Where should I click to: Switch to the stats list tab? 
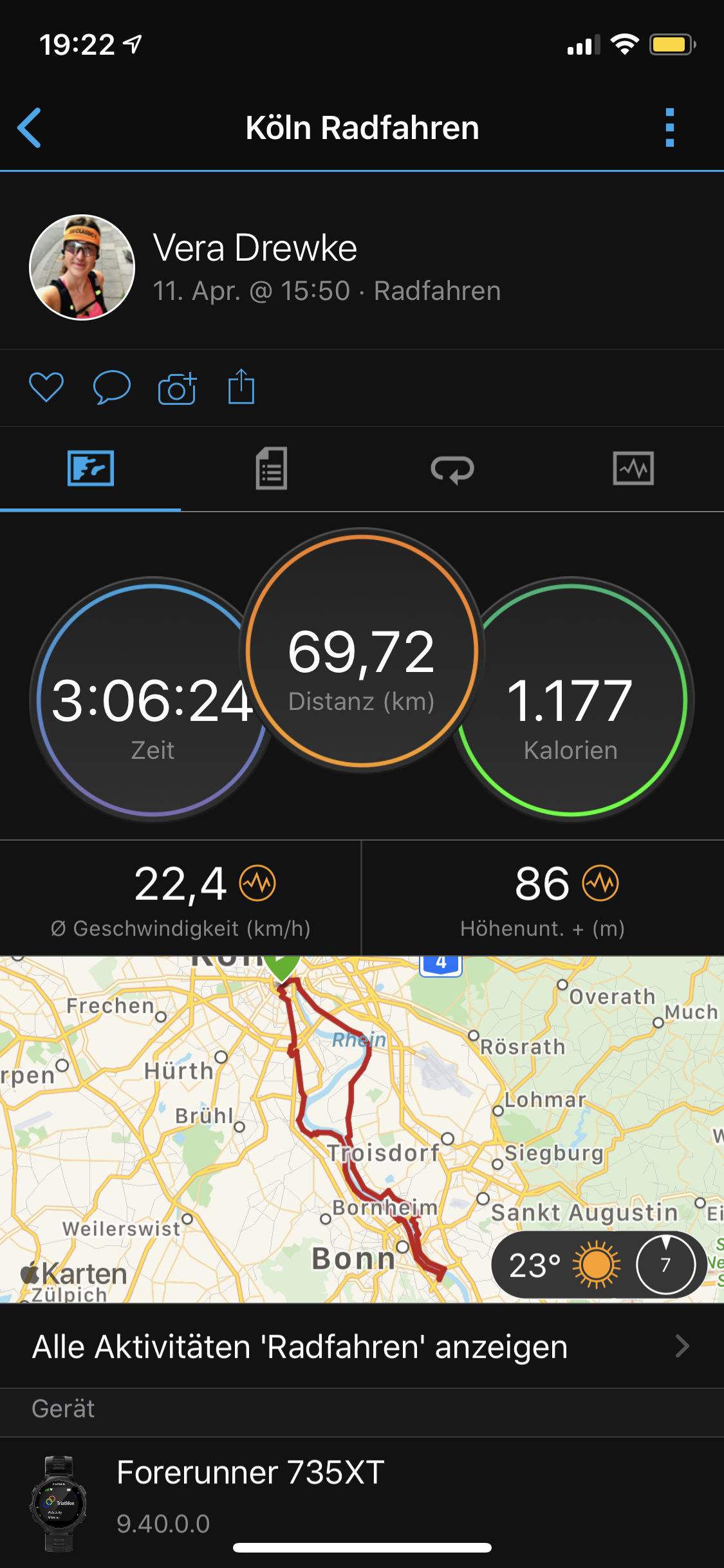coord(271,469)
